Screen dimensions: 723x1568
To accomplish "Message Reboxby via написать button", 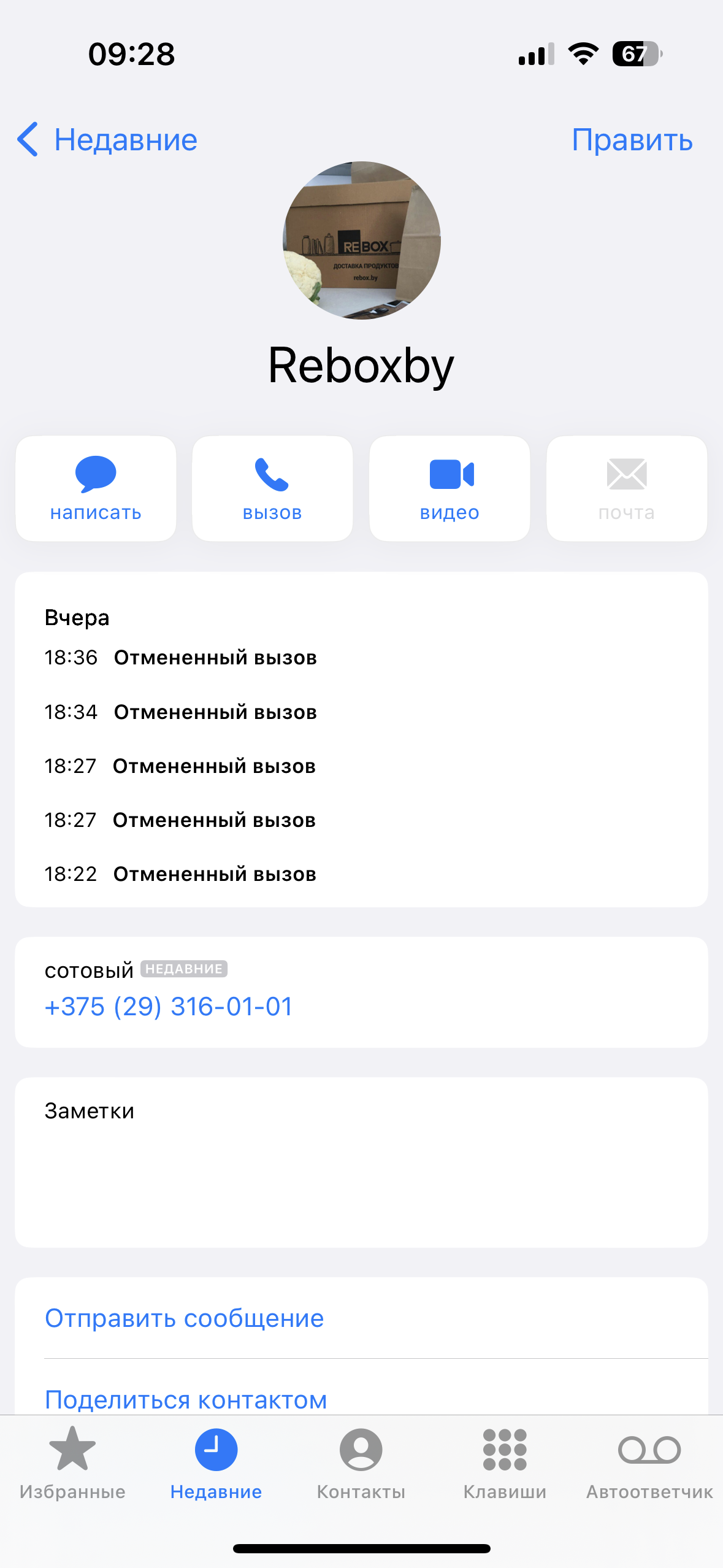I will pyautogui.click(x=96, y=488).
